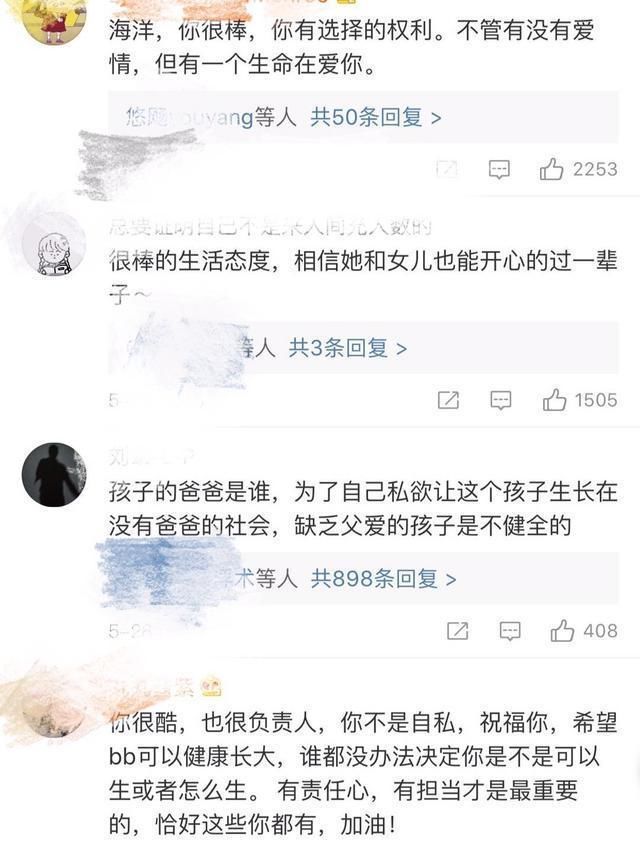Repost the comment with 408 likes

[x=457, y=631]
